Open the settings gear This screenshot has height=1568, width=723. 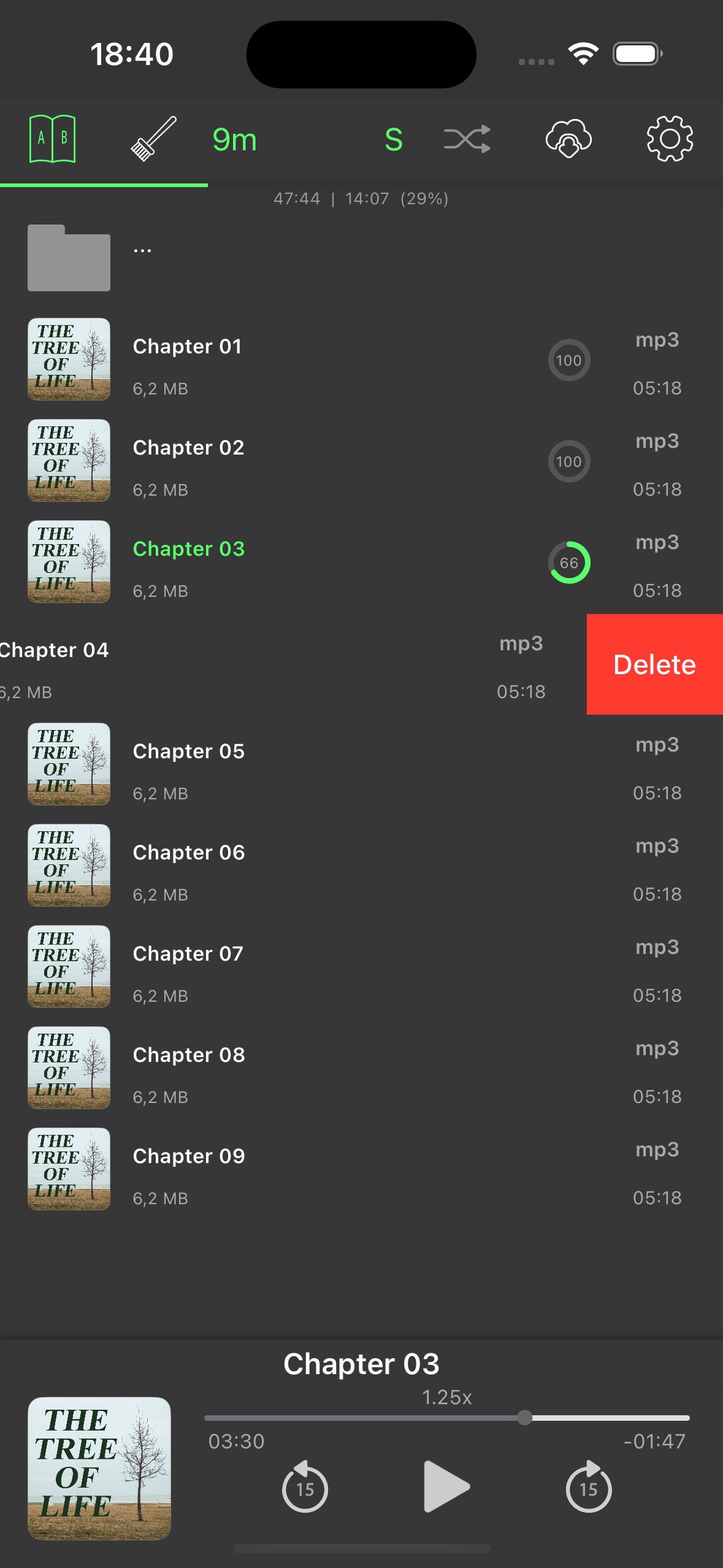(x=670, y=139)
